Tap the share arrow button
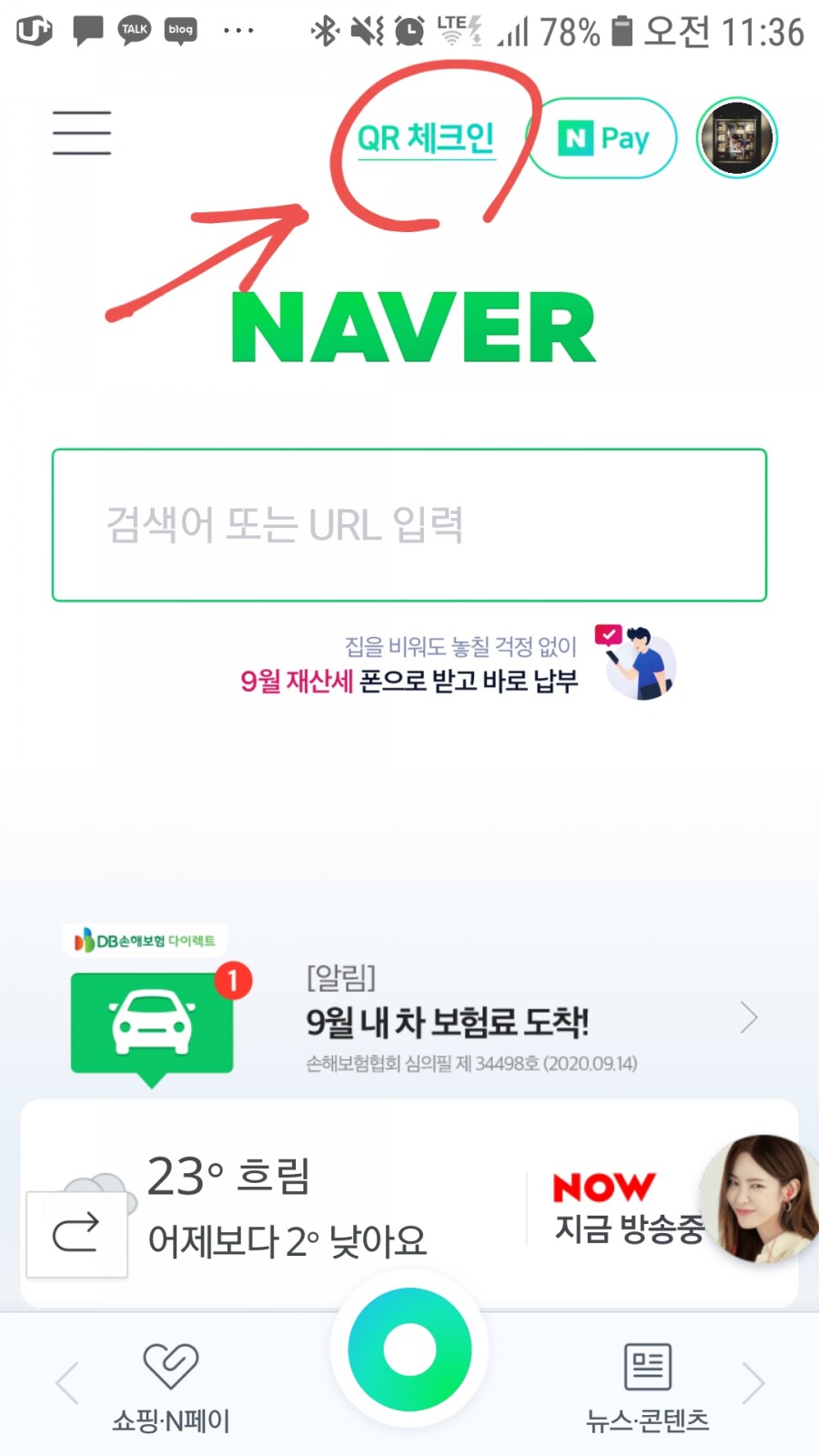The width and height of the screenshot is (819, 1456). (x=76, y=1234)
